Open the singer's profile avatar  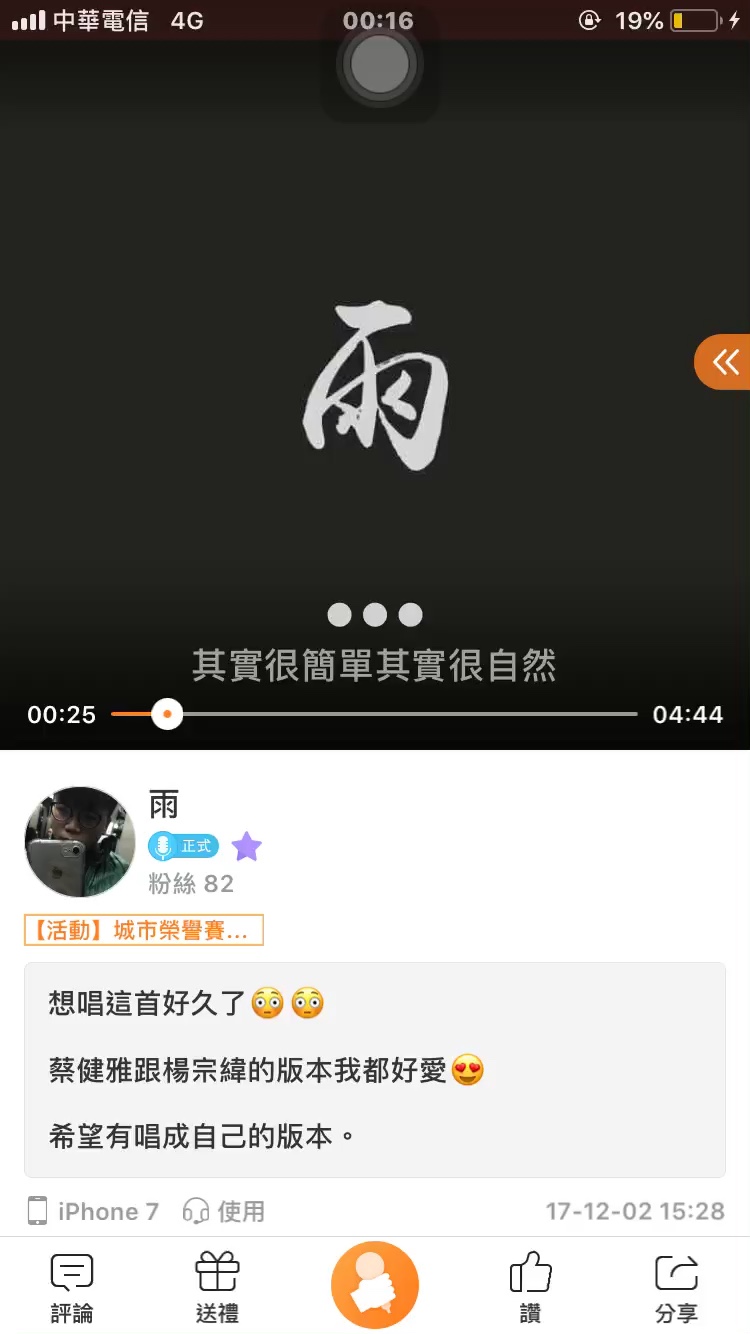pyautogui.click(x=80, y=841)
